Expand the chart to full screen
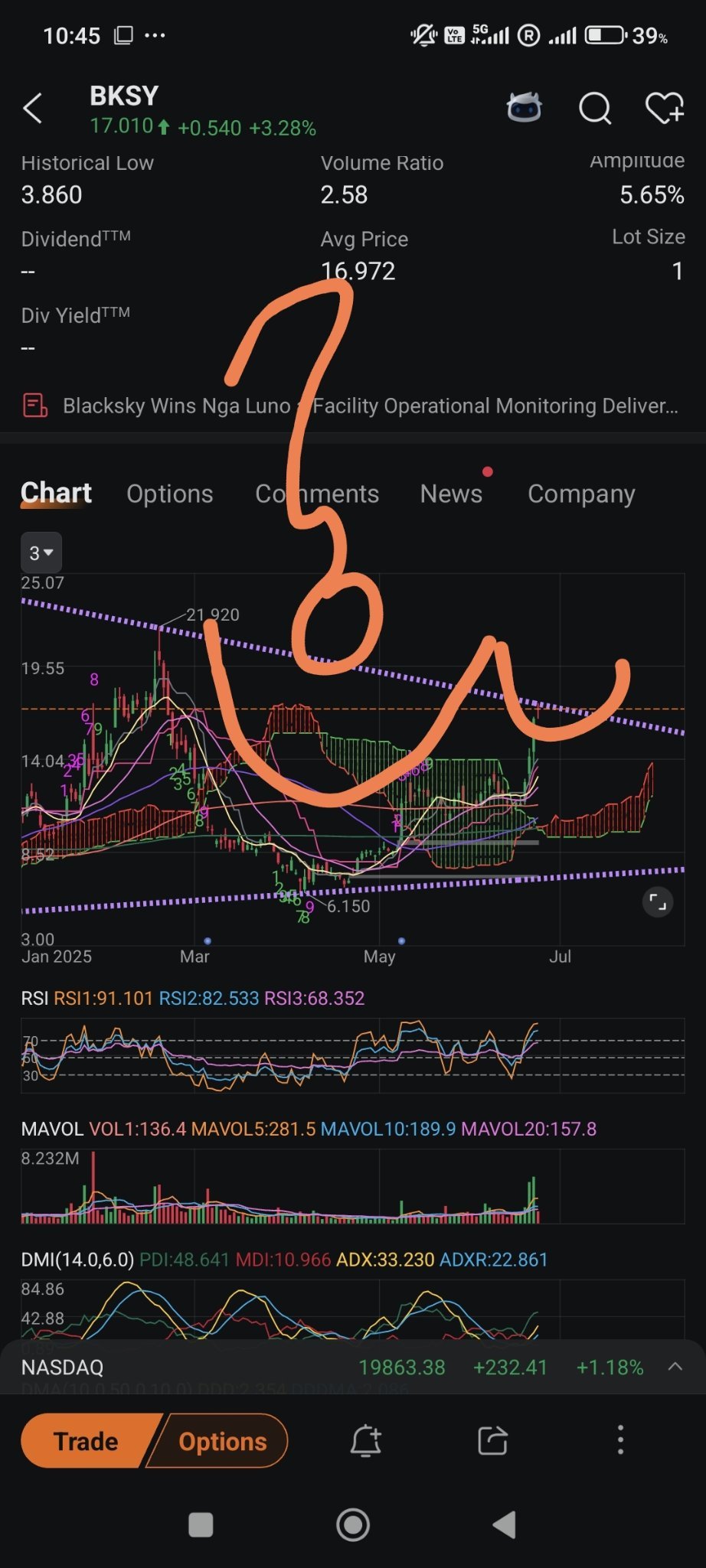This screenshot has width=706, height=1568. (x=657, y=901)
